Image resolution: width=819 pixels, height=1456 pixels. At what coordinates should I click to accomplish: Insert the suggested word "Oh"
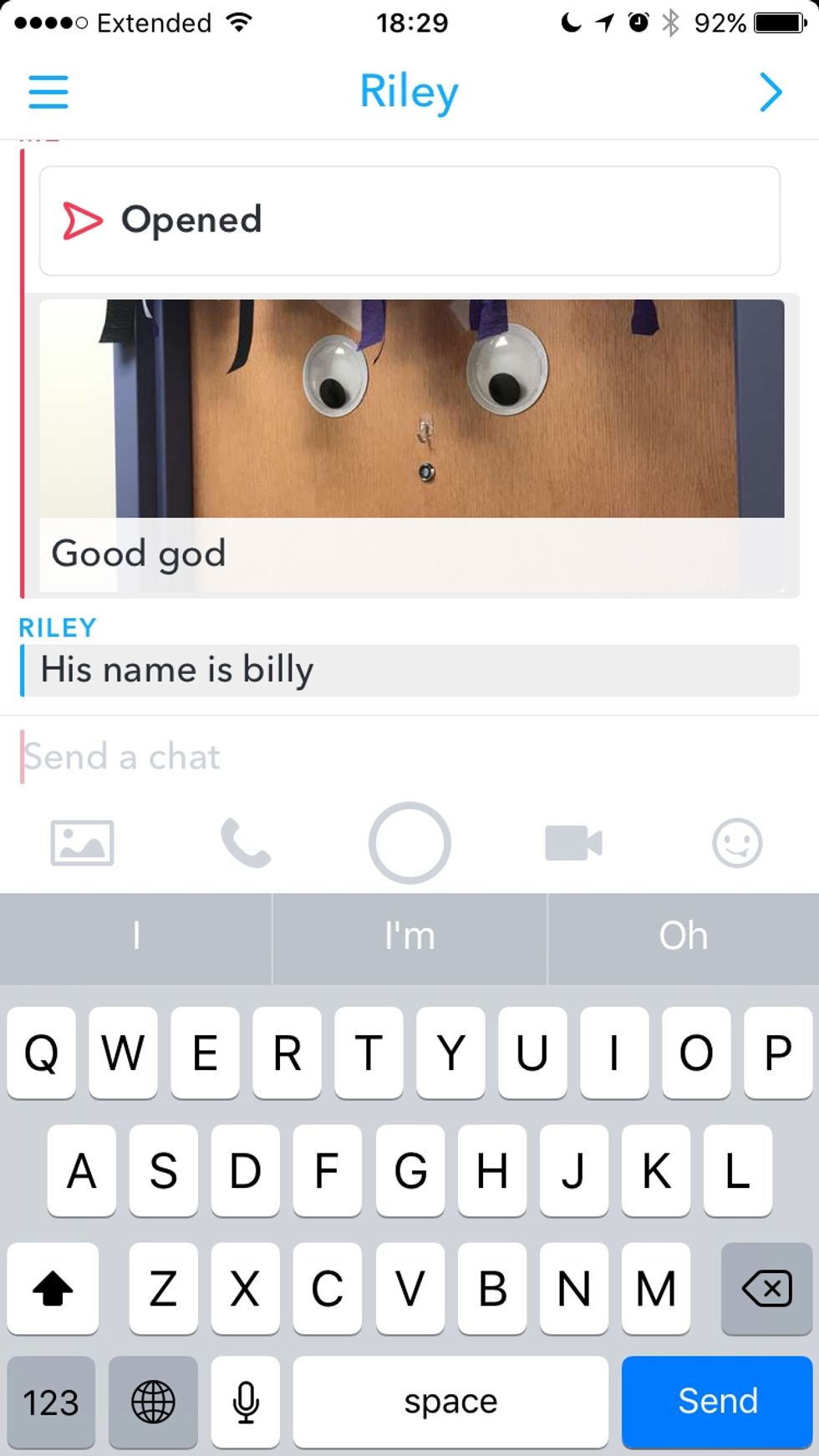(x=683, y=936)
